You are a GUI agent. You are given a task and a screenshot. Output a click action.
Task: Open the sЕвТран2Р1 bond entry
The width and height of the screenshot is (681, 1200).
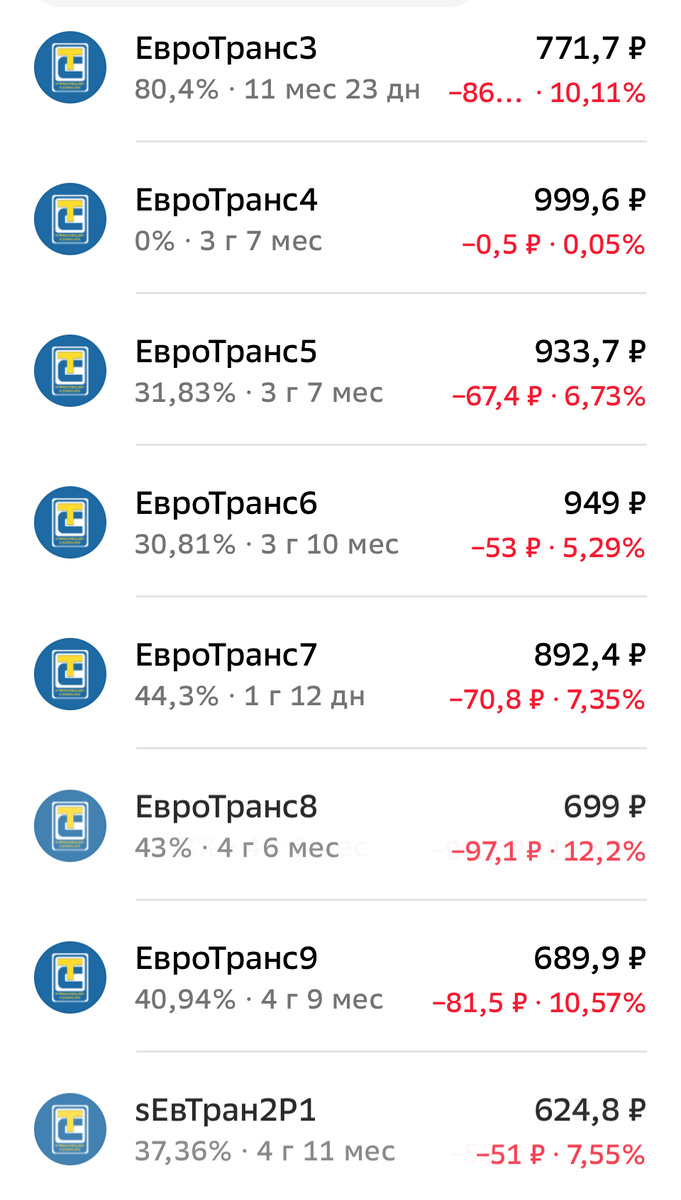pos(340,1130)
